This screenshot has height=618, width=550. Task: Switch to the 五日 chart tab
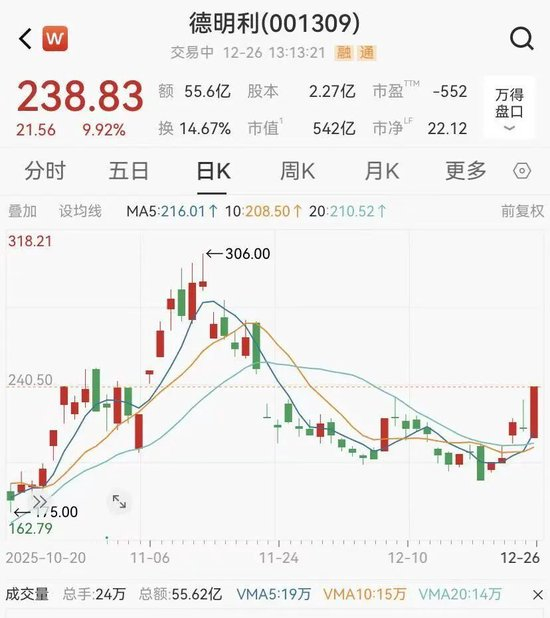coord(129,171)
